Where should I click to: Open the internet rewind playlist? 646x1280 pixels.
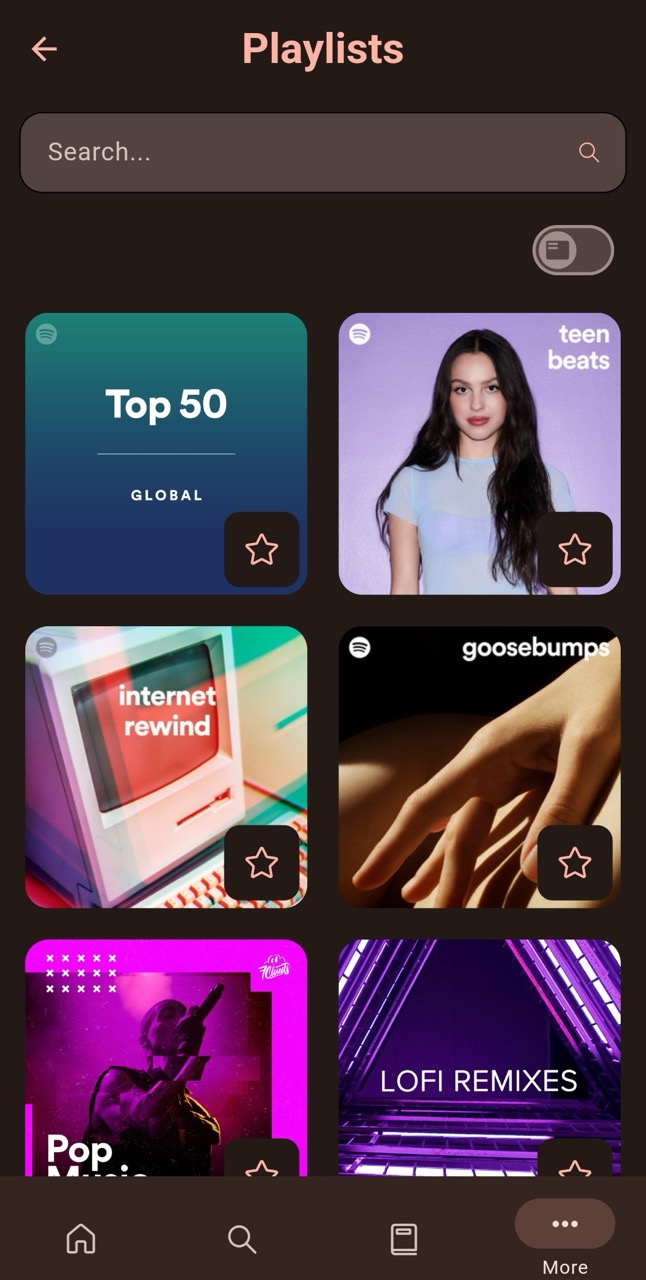166,767
